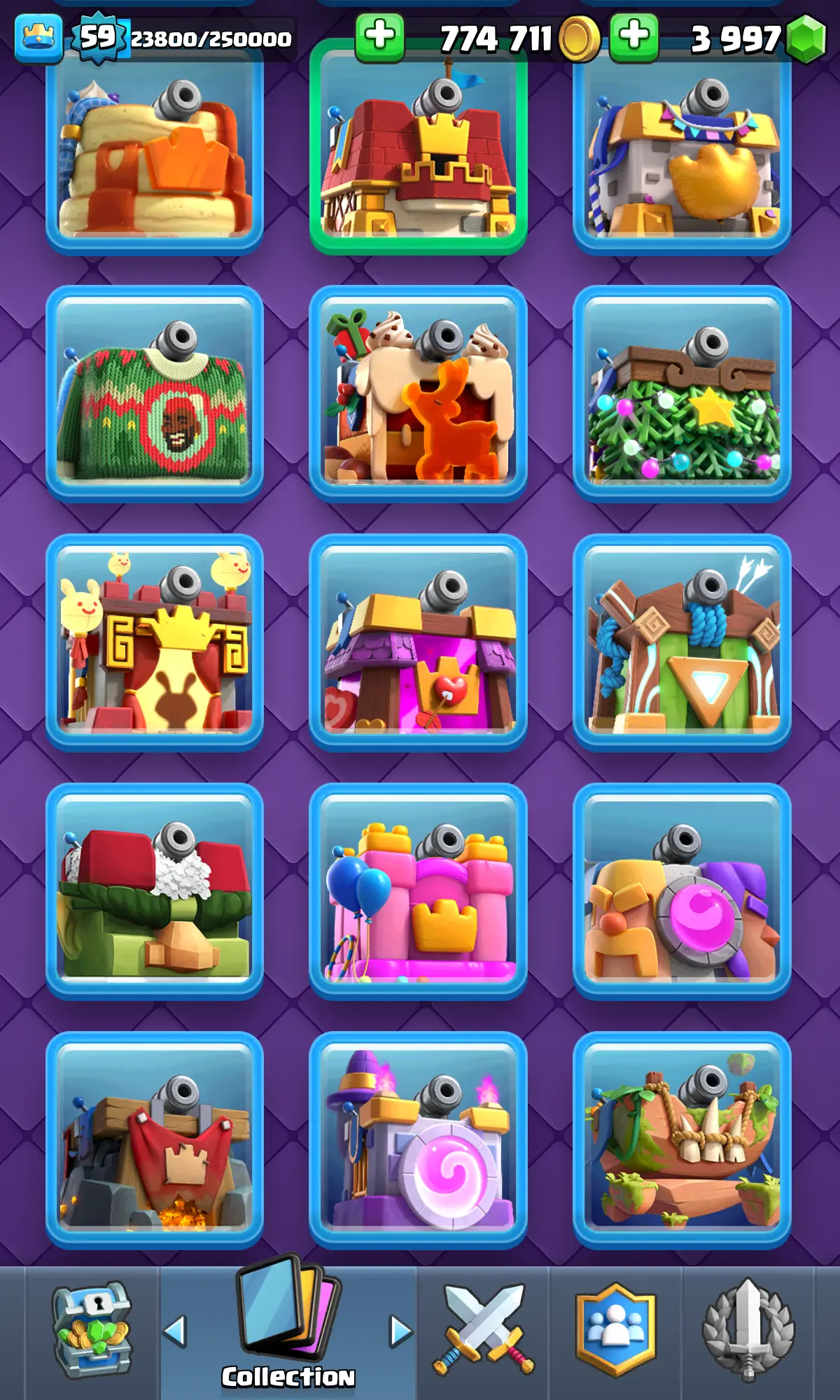Screen dimensions: 840x1400
Task: Choose the lunar rabbit tower skin
Action: pos(155,643)
